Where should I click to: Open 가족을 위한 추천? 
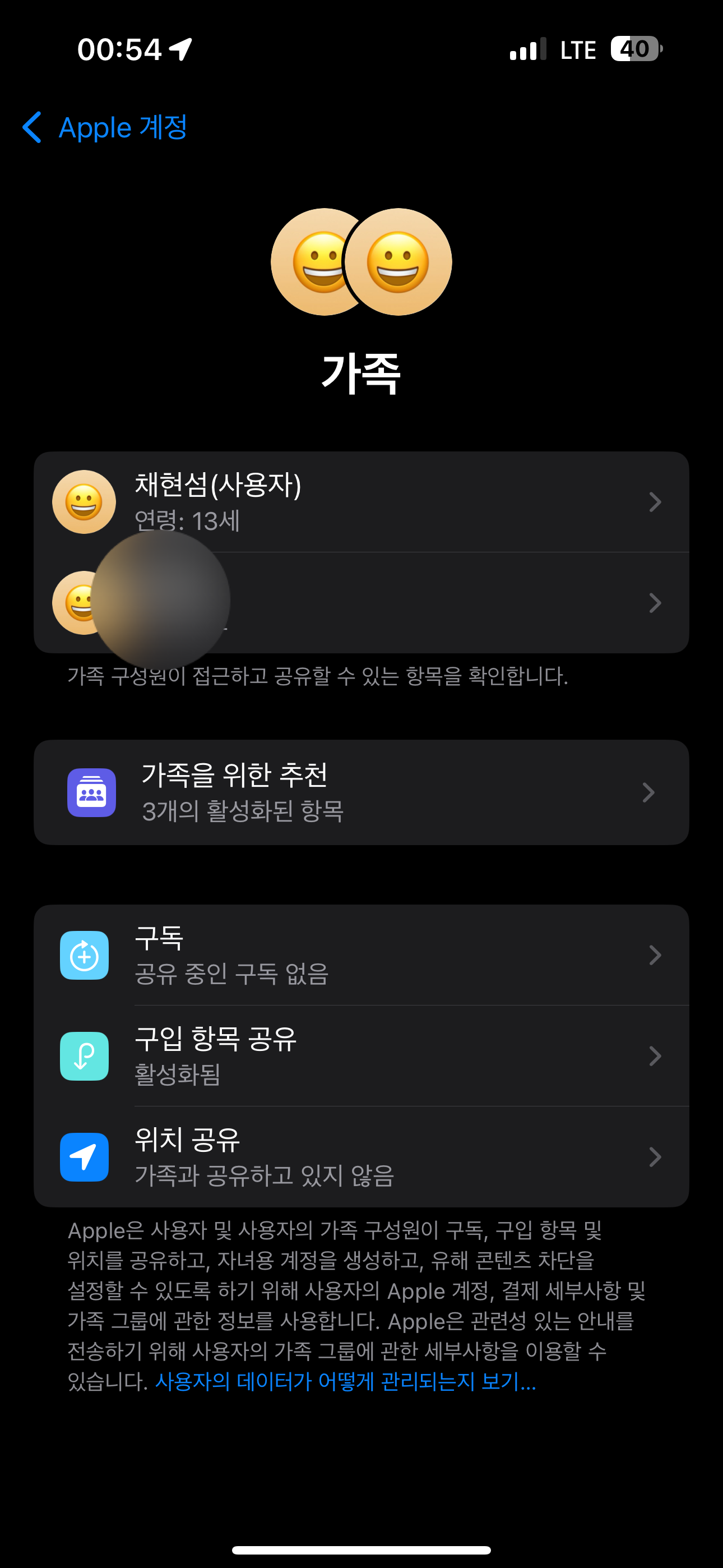pyautogui.click(x=361, y=792)
